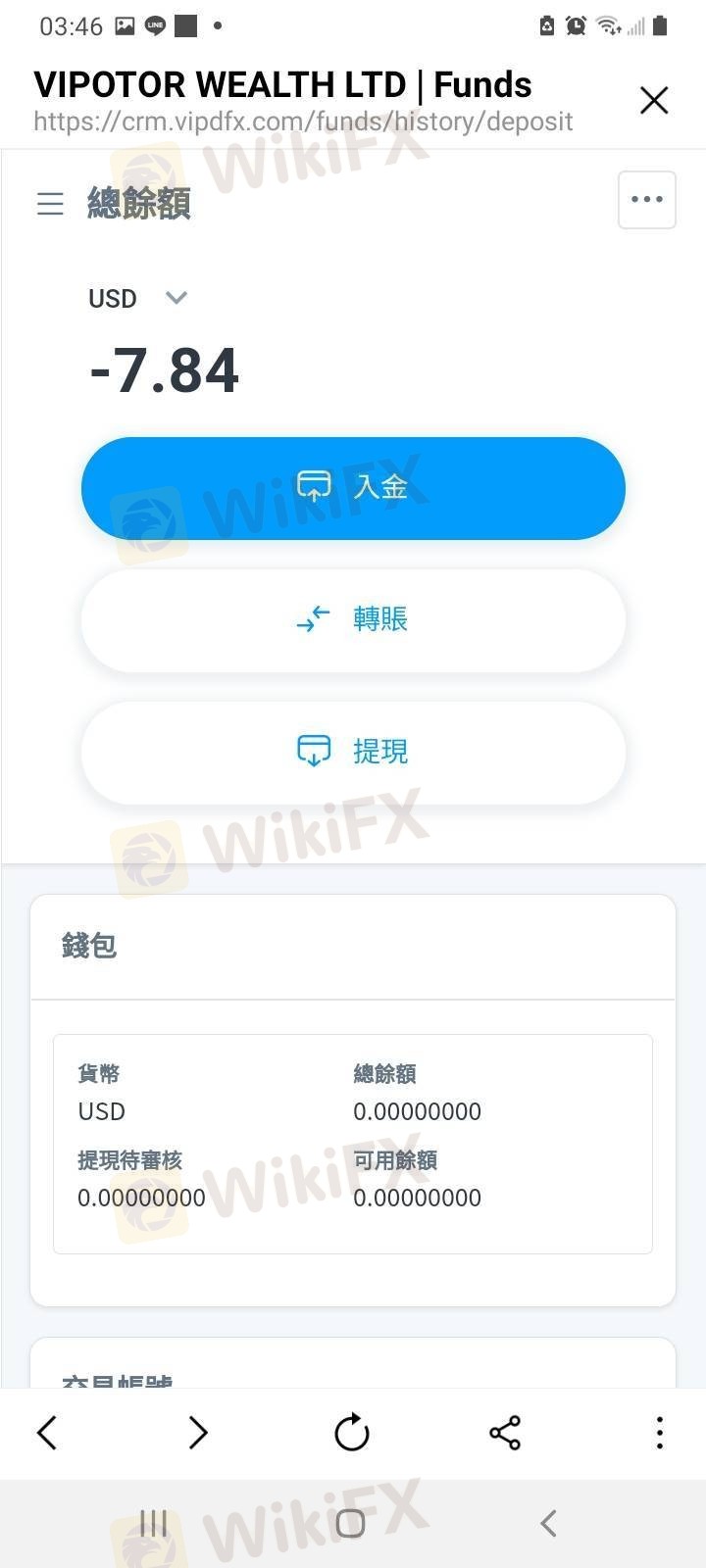The height and width of the screenshot is (1568, 706).
Task: Open the system recent apps view
Action: pyautogui.click(x=153, y=1523)
